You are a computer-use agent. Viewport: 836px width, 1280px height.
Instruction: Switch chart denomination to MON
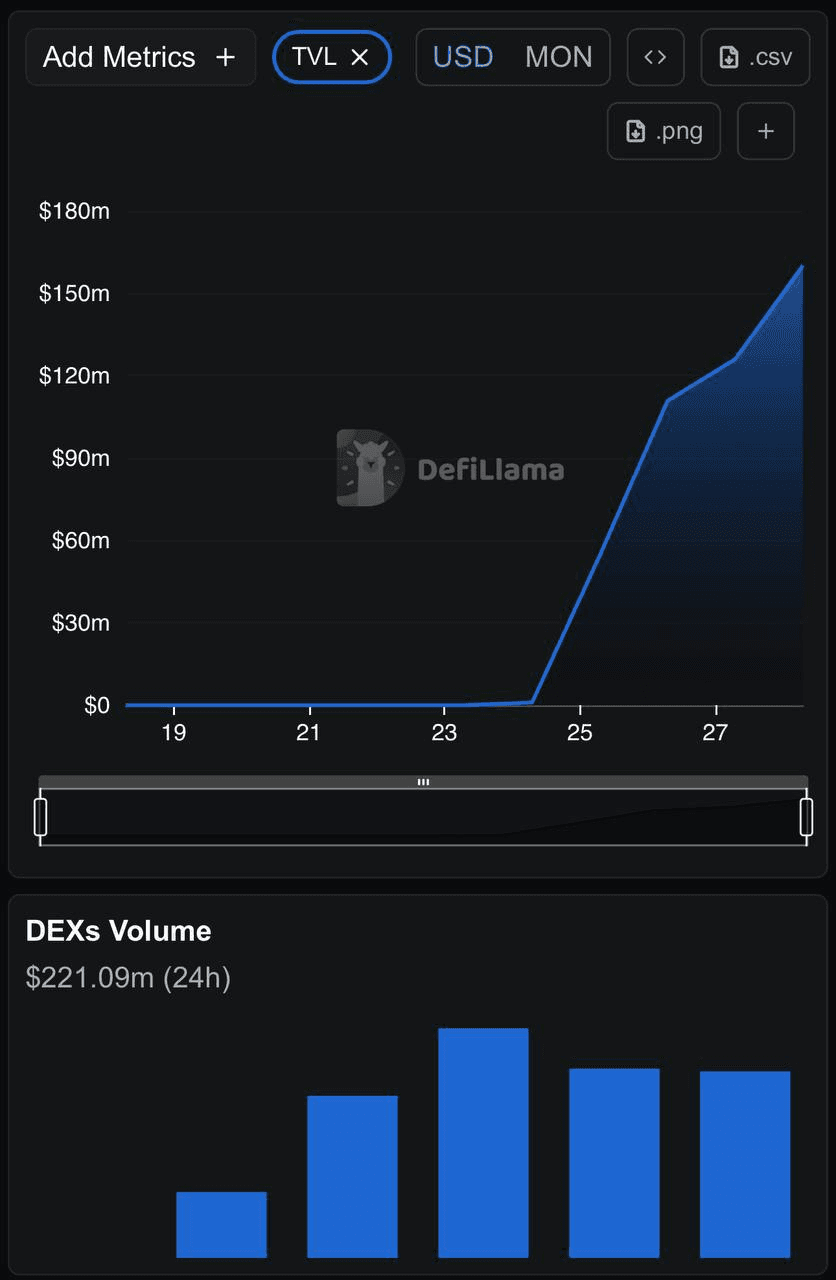point(558,57)
